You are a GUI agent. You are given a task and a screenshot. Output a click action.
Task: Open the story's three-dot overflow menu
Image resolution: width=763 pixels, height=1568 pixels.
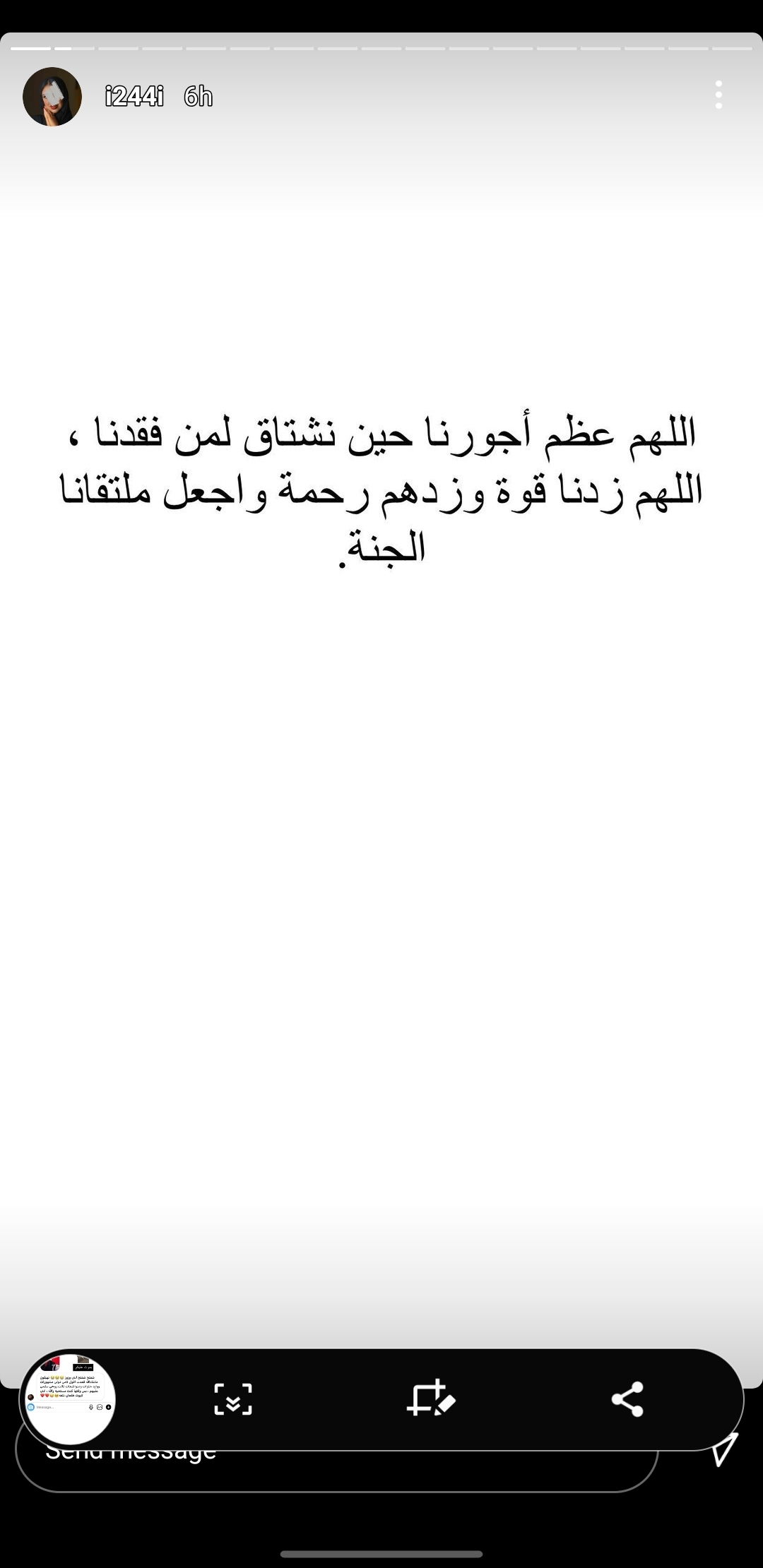(x=718, y=95)
